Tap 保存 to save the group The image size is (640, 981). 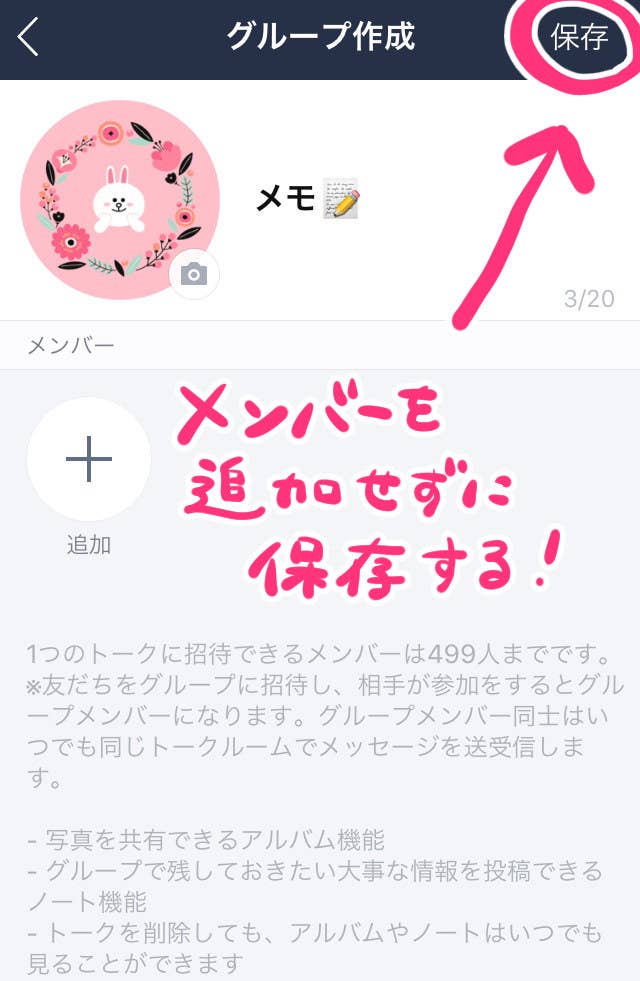[x=579, y=38]
